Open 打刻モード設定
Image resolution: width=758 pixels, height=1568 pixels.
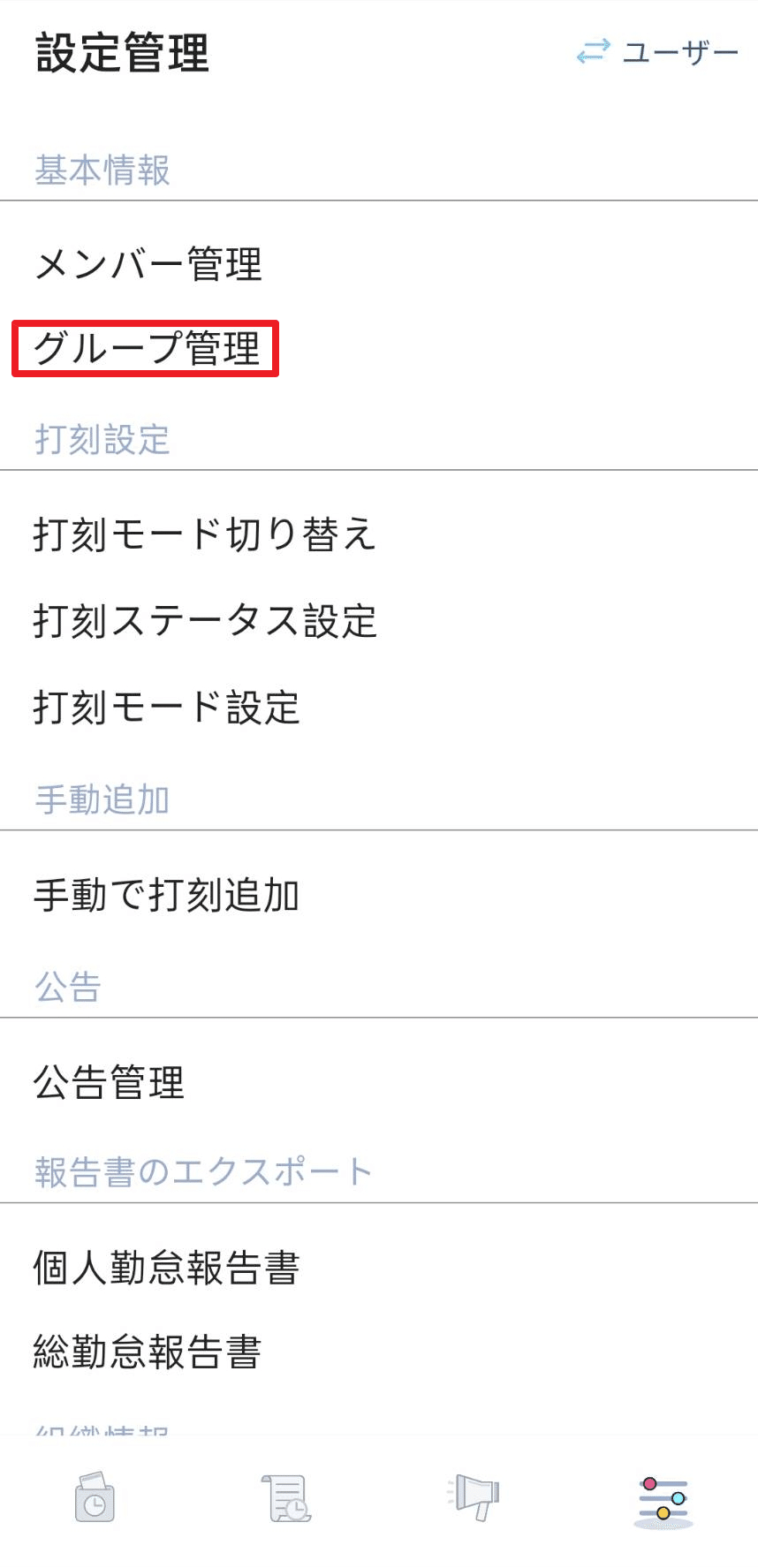pos(167,708)
